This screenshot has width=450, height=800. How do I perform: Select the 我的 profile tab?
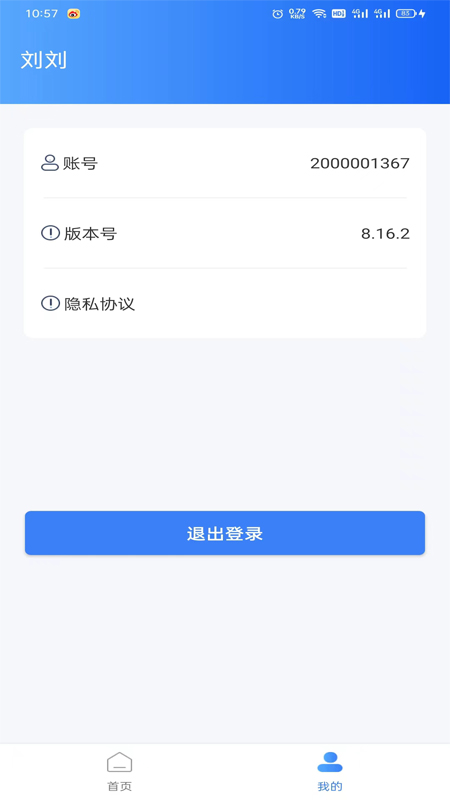click(330, 771)
